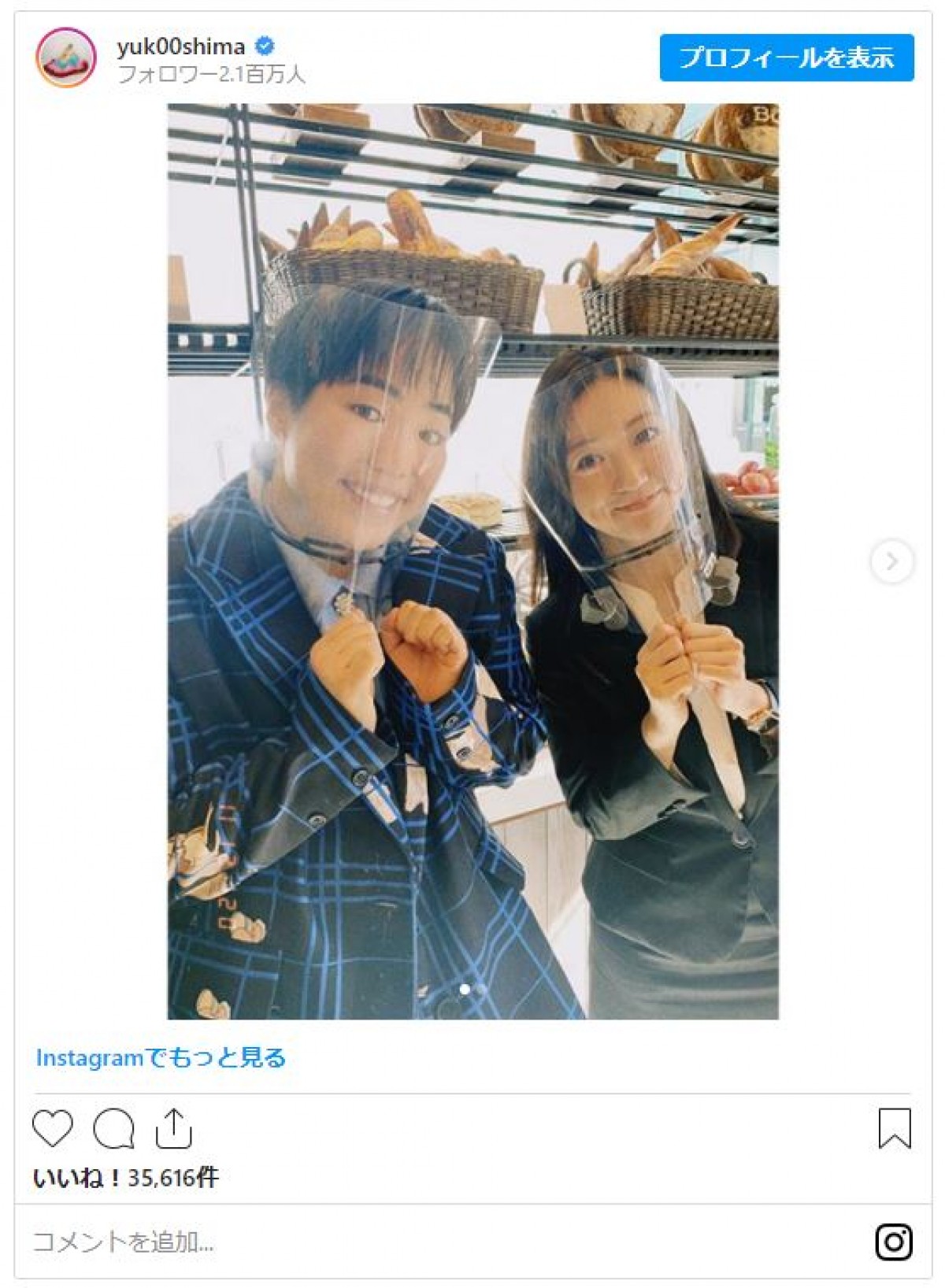Open comments via speech bubble icon
This screenshot has height=1288, width=945.
coord(113,1128)
